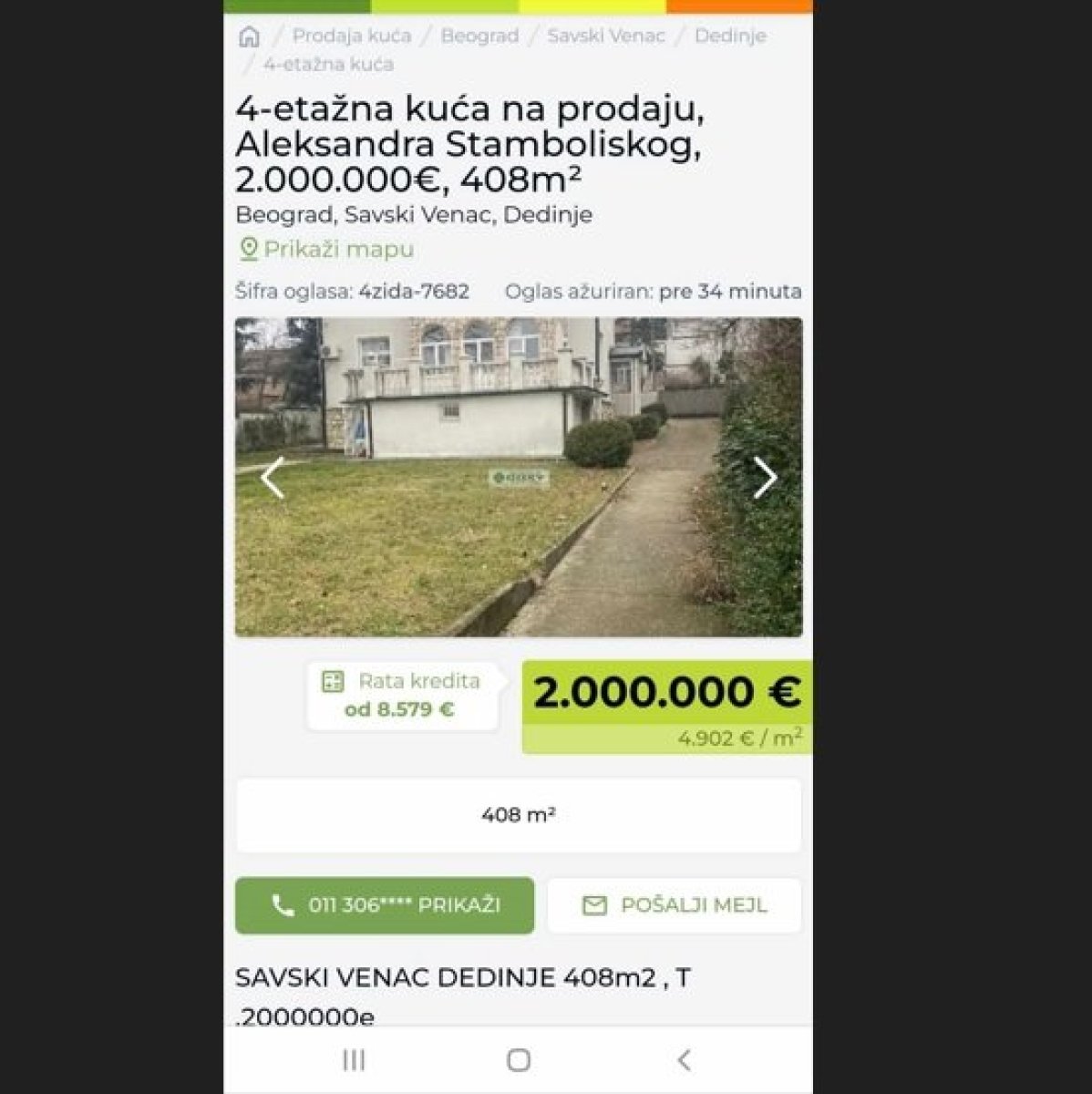View previous photo in the gallery

tap(273, 477)
